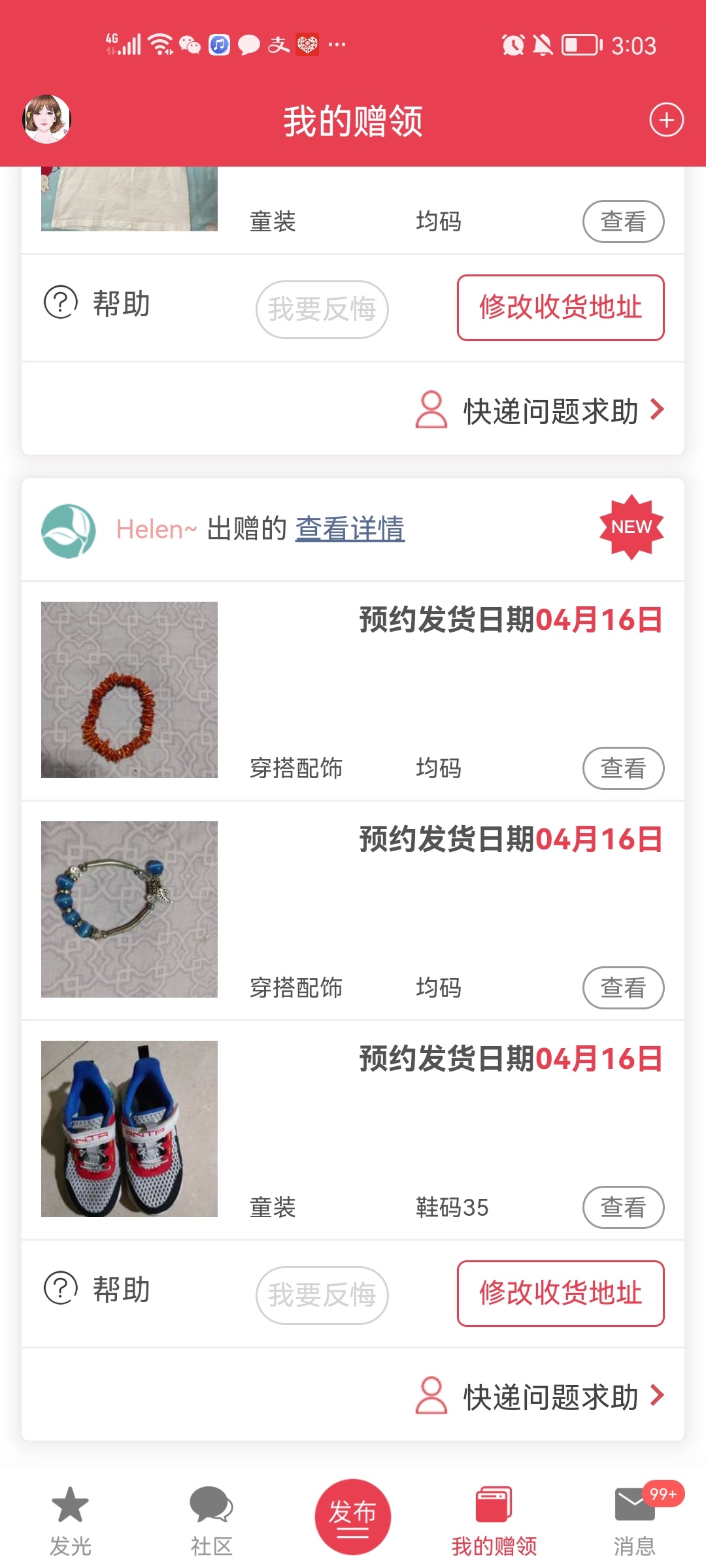Screen dimensions: 706x1568
Task: View the orange coral bracelet item via 查看
Action: tap(623, 768)
